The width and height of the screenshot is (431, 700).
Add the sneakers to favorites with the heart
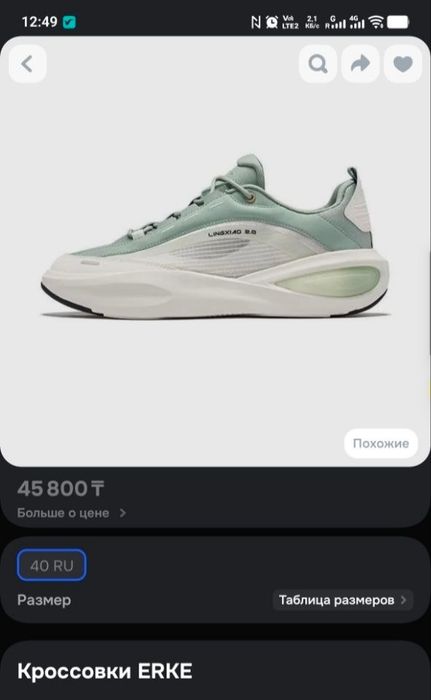coord(403,64)
